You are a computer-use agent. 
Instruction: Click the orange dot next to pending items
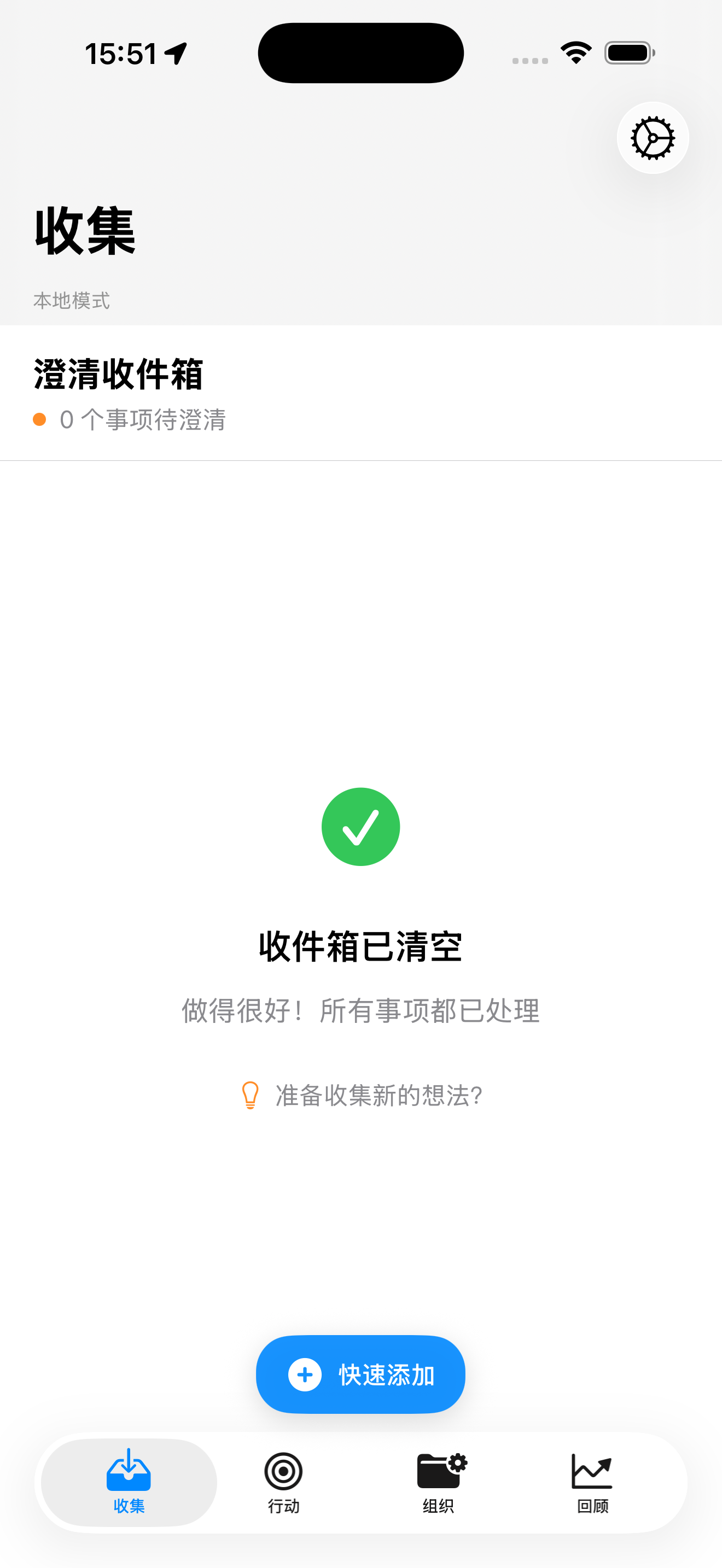coord(39,419)
